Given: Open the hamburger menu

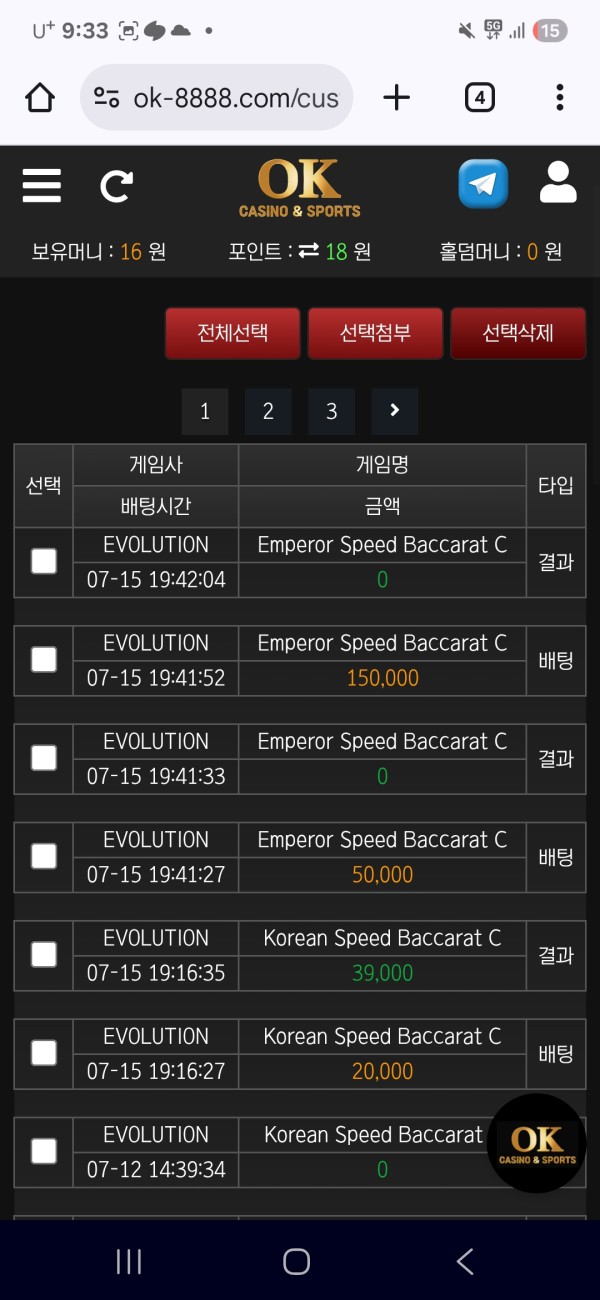Looking at the screenshot, I should click(x=41, y=186).
